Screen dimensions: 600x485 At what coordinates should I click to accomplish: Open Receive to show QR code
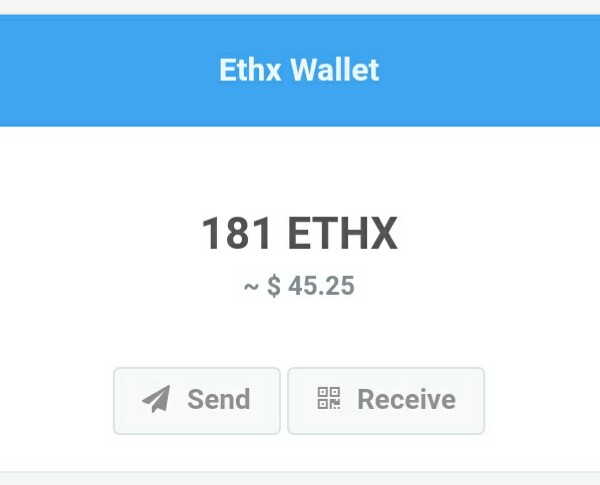[x=386, y=400]
